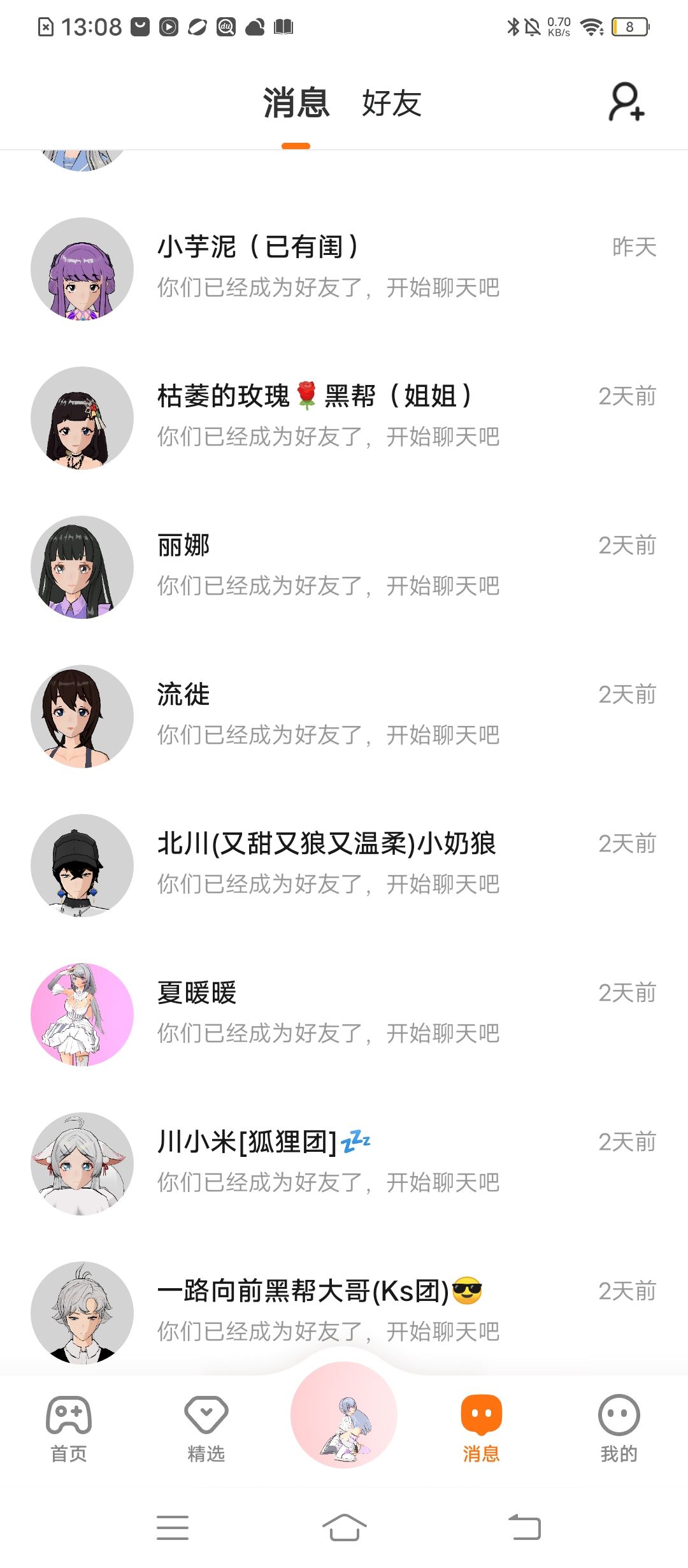Tap the system back button
Image resolution: width=688 pixels, height=1568 pixels.
[525, 1527]
